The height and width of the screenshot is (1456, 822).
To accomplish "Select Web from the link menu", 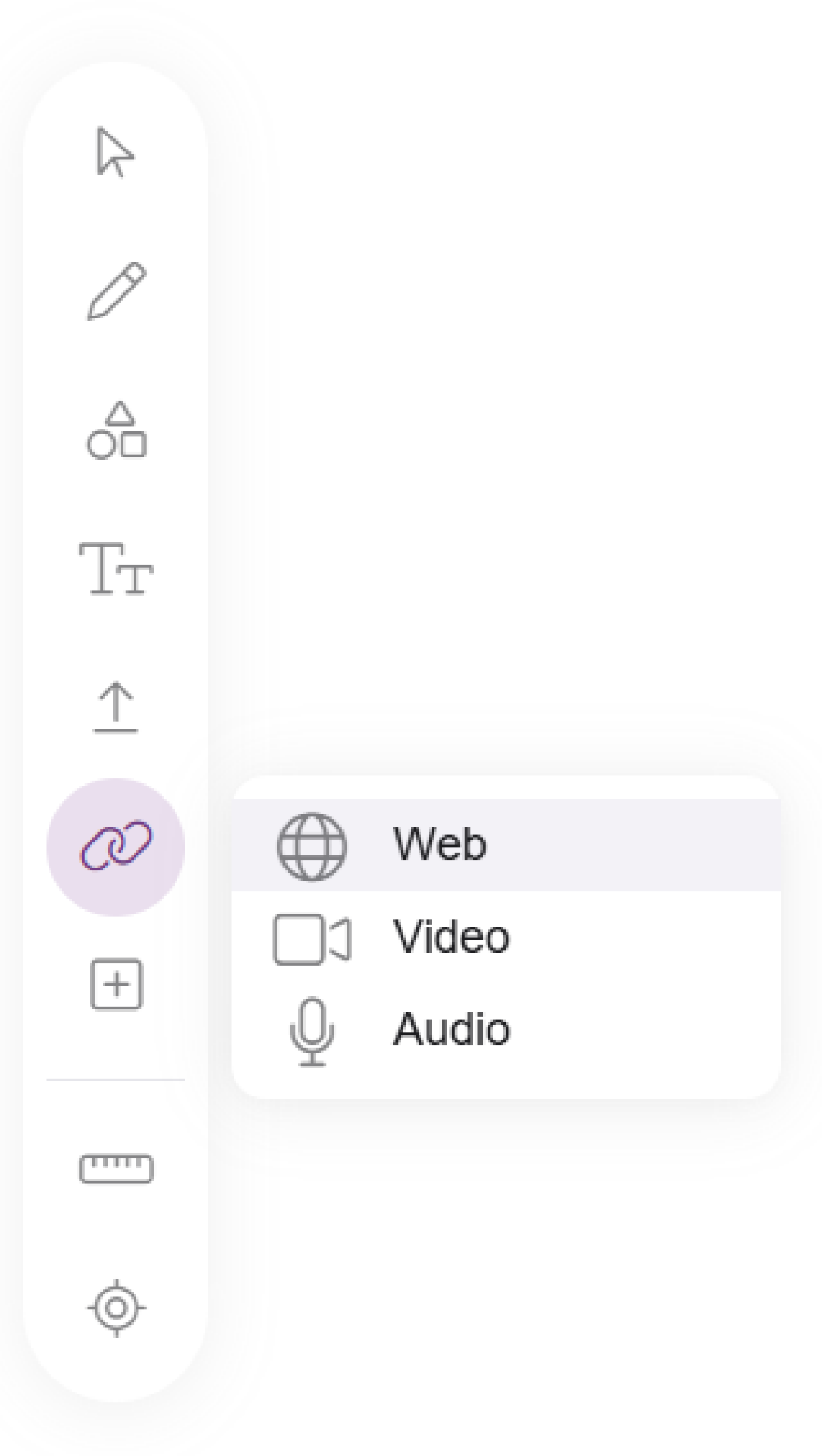I will click(506, 844).
